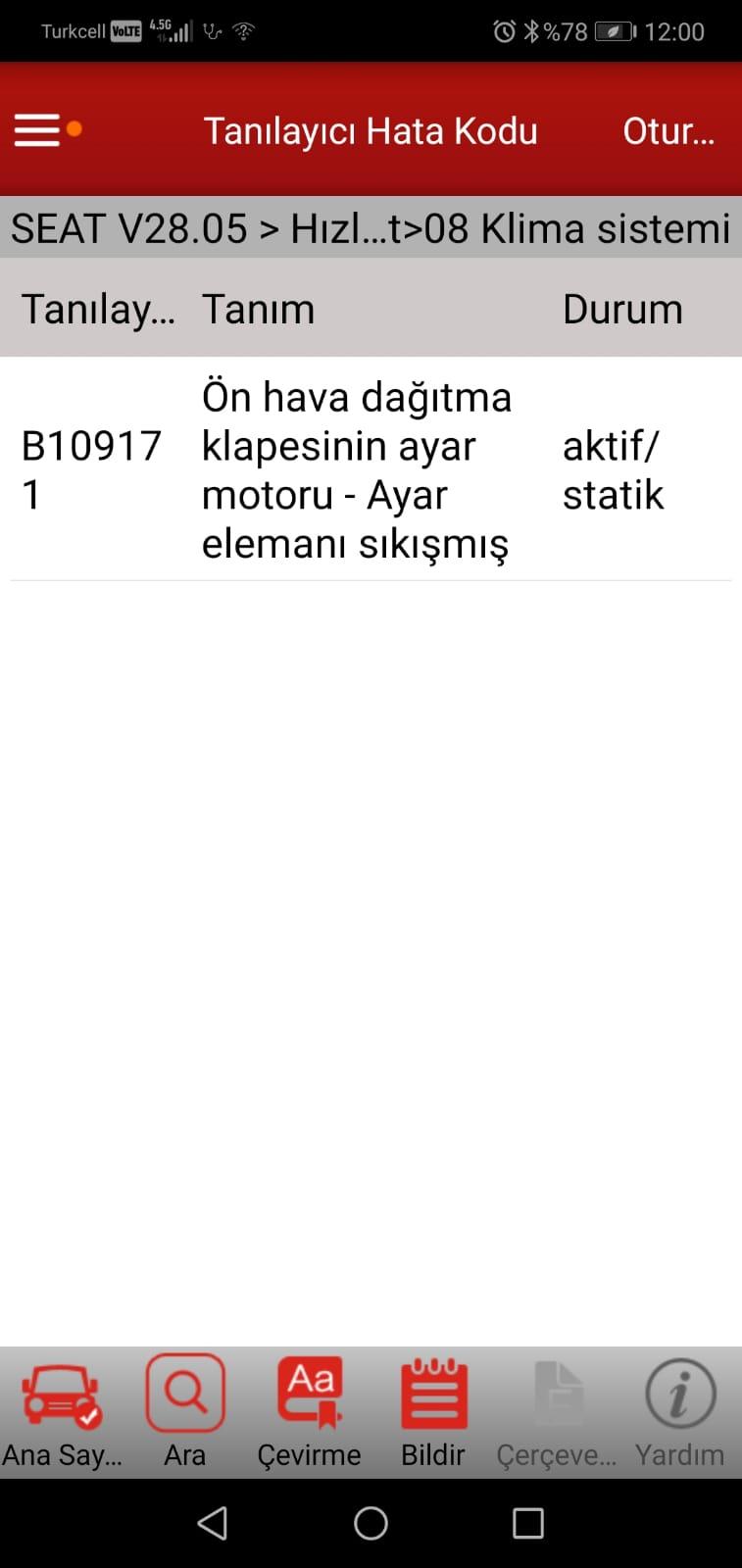Viewport: 742px width, 1568px height.
Task: Tap the Otur... button in header
Action: pyautogui.click(x=668, y=130)
